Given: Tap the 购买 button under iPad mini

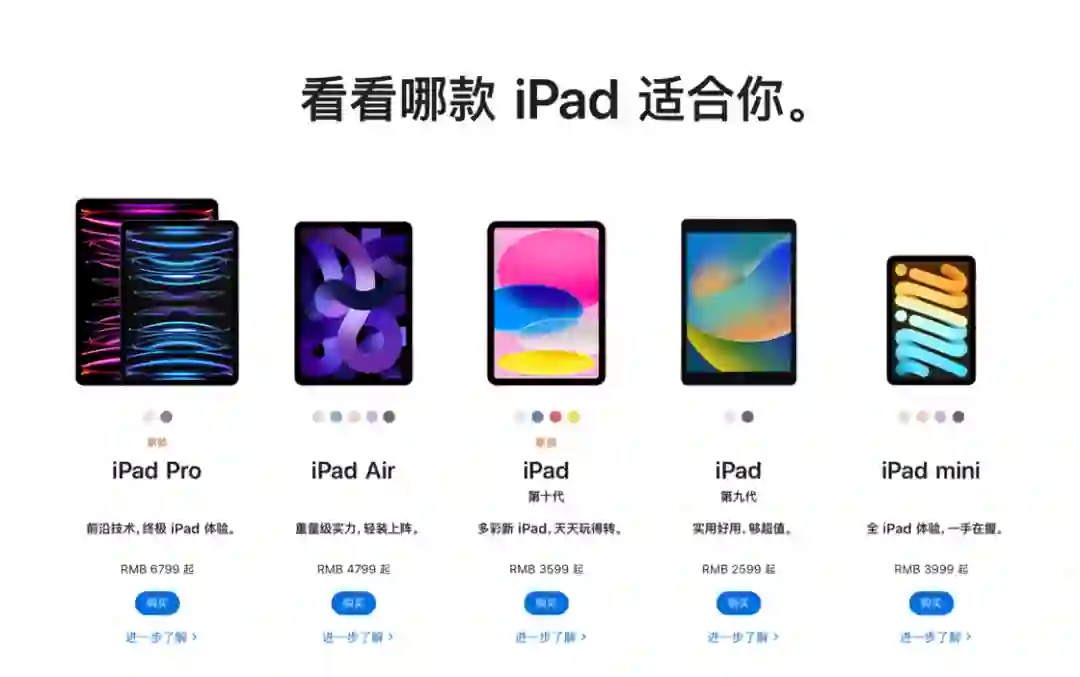Looking at the screenshot, I should coord(931,603).
